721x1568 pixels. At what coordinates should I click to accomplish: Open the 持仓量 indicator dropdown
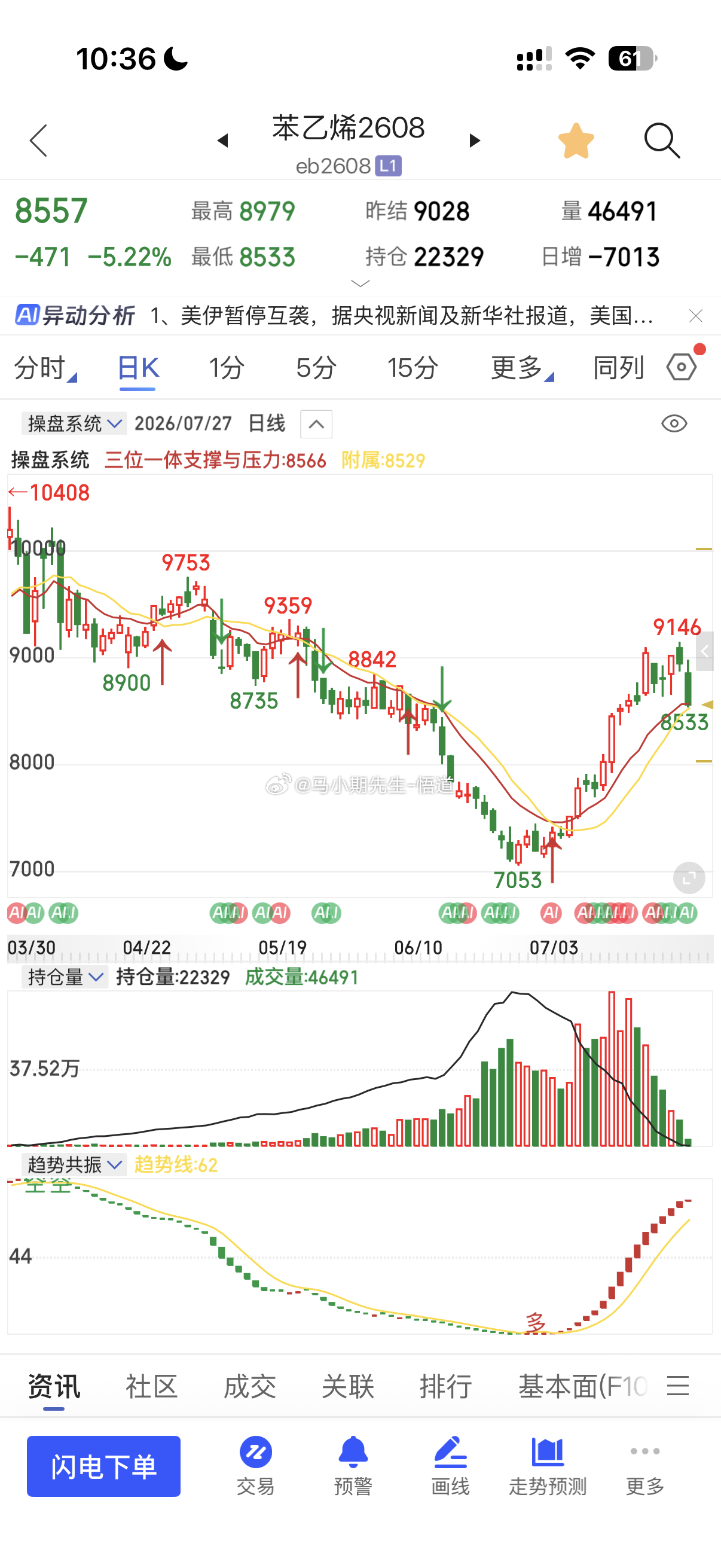(65, 977)
